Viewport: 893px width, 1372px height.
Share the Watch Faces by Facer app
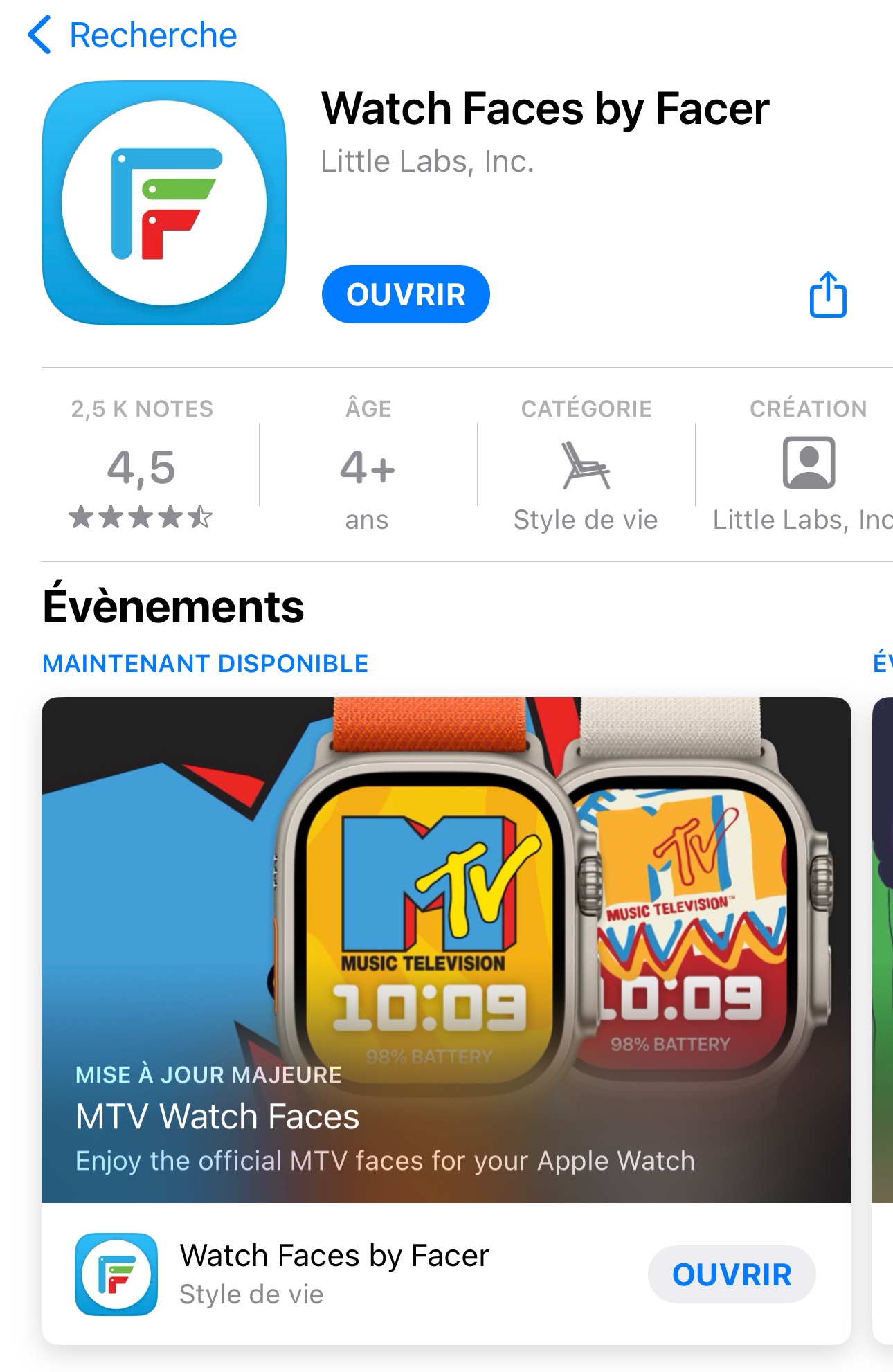(828, 295)
